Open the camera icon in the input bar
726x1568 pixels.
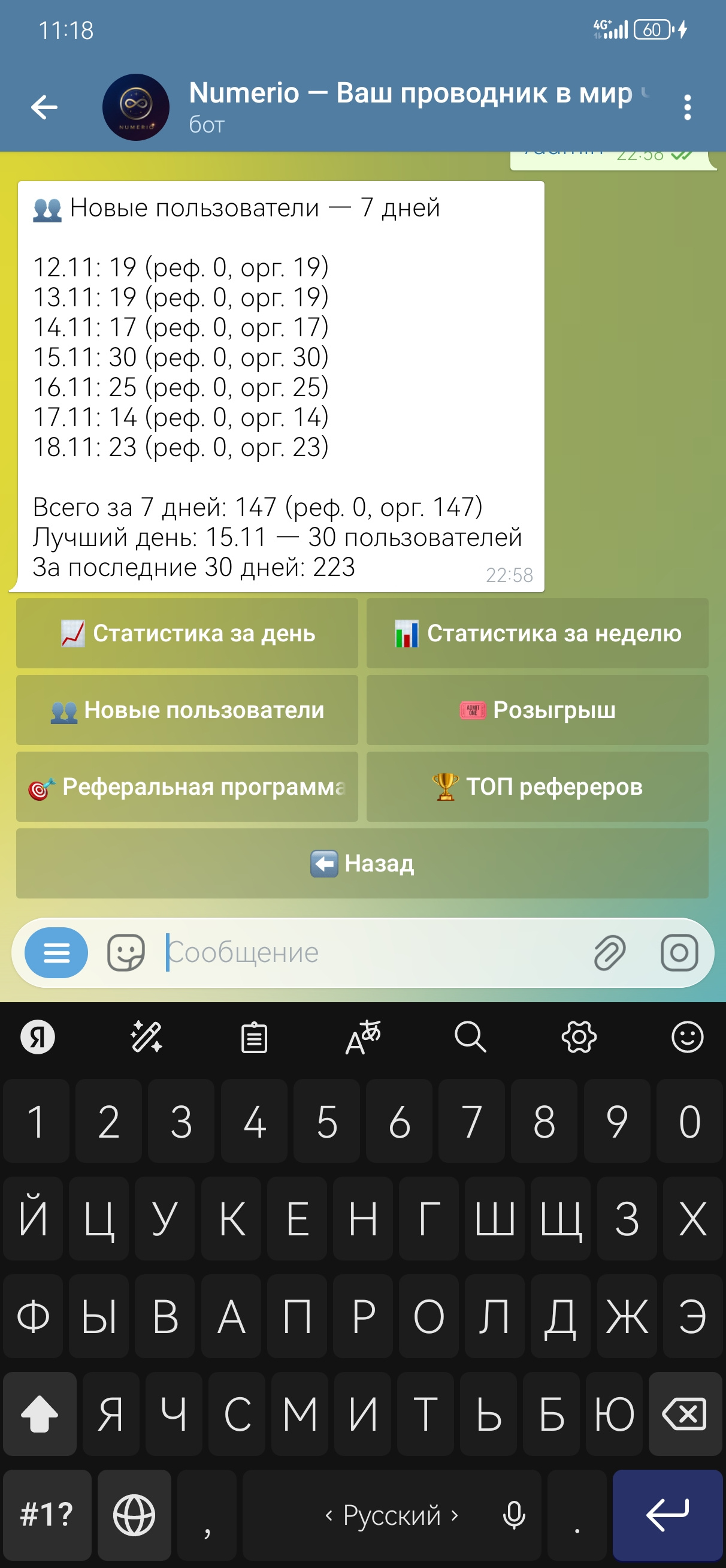(679, 952)
